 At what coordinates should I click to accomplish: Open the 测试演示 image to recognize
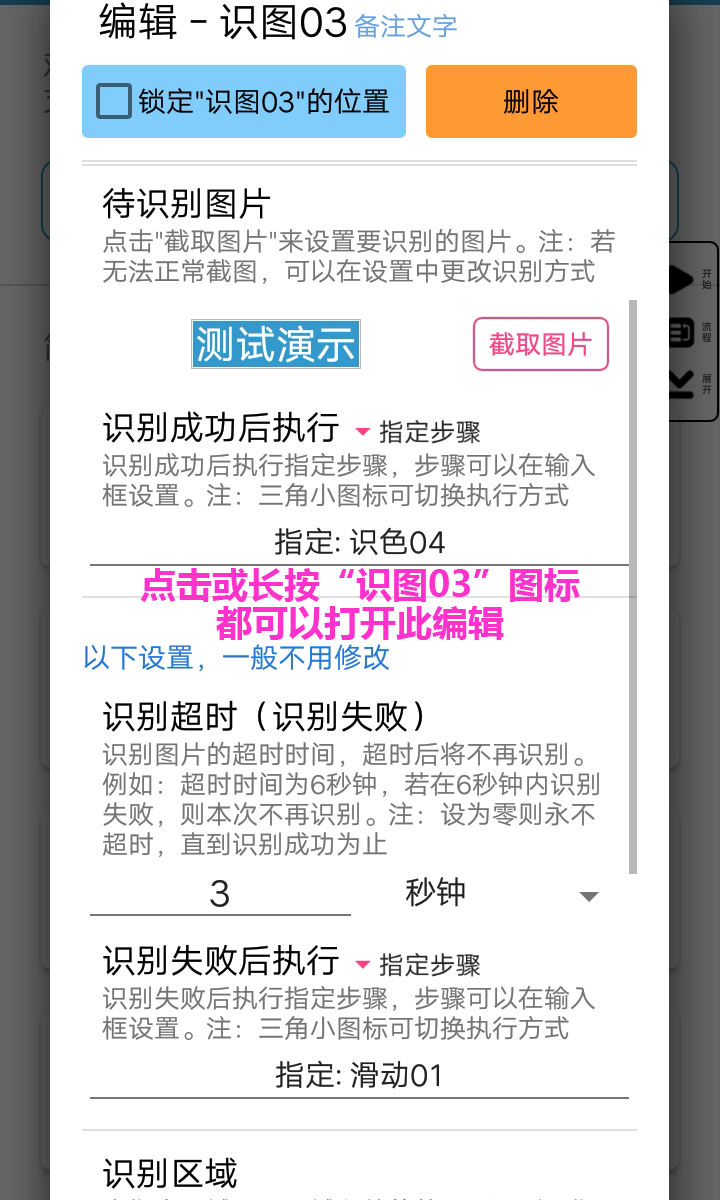(x=276, y=344)
